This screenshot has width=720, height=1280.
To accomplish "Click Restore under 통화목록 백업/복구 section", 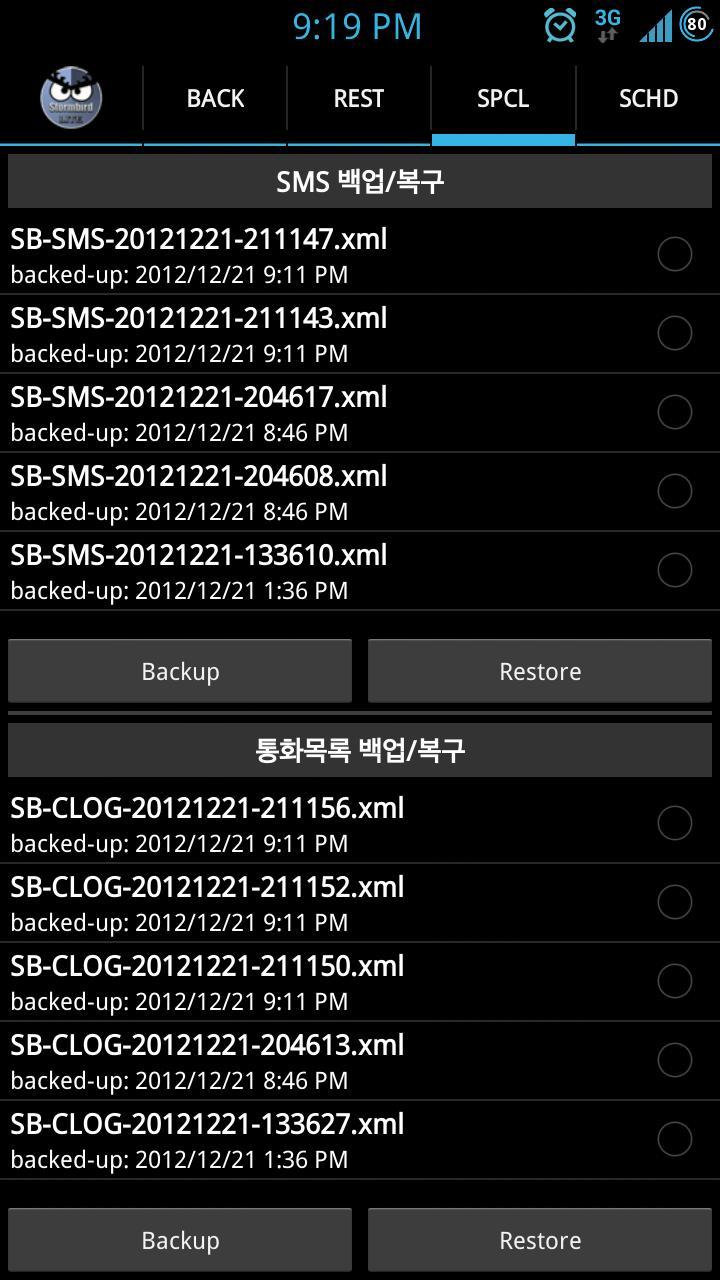I will click(540, 1239).
